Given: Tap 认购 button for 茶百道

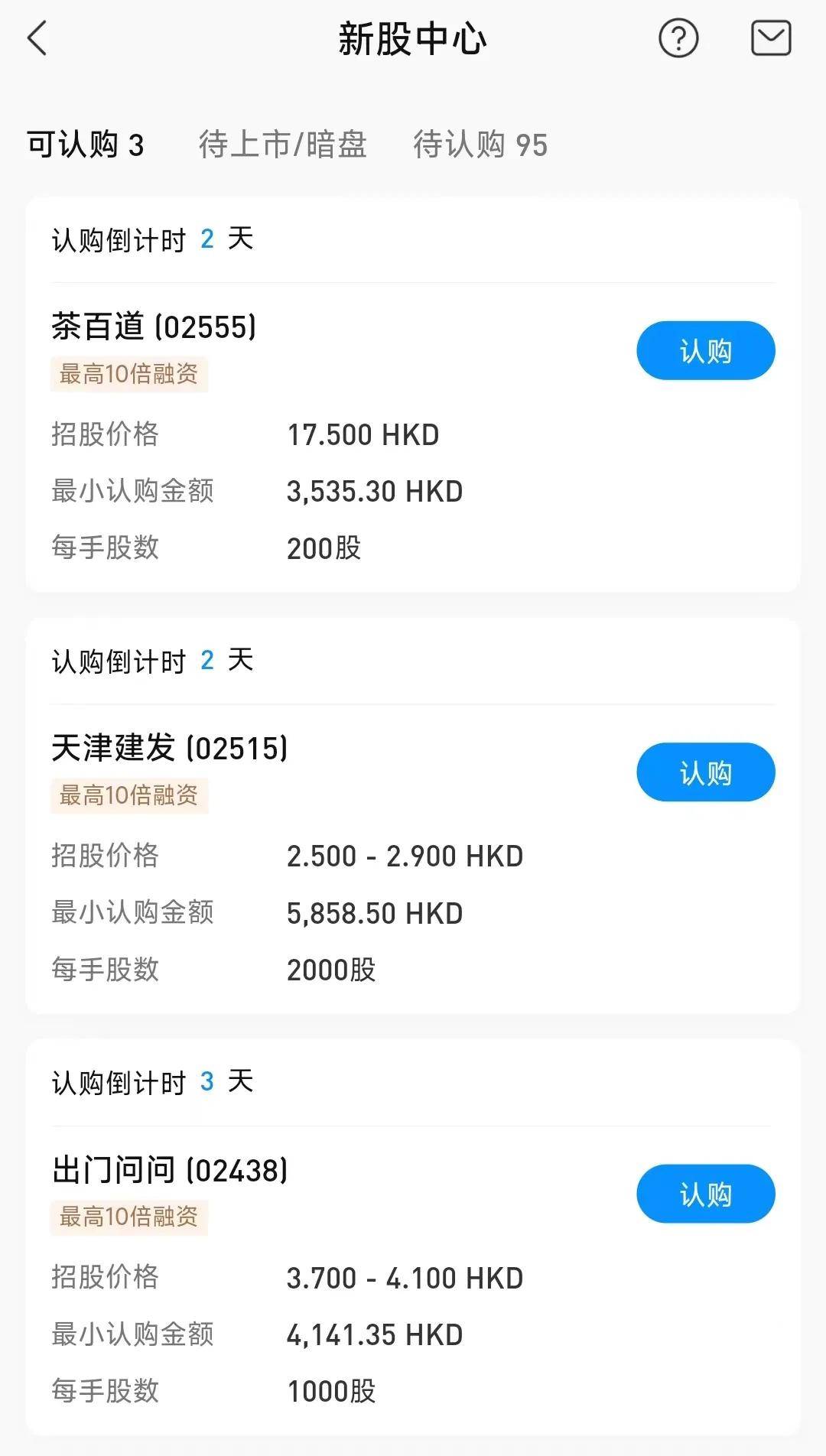Looking at the screenshot, I should [704, 349].
